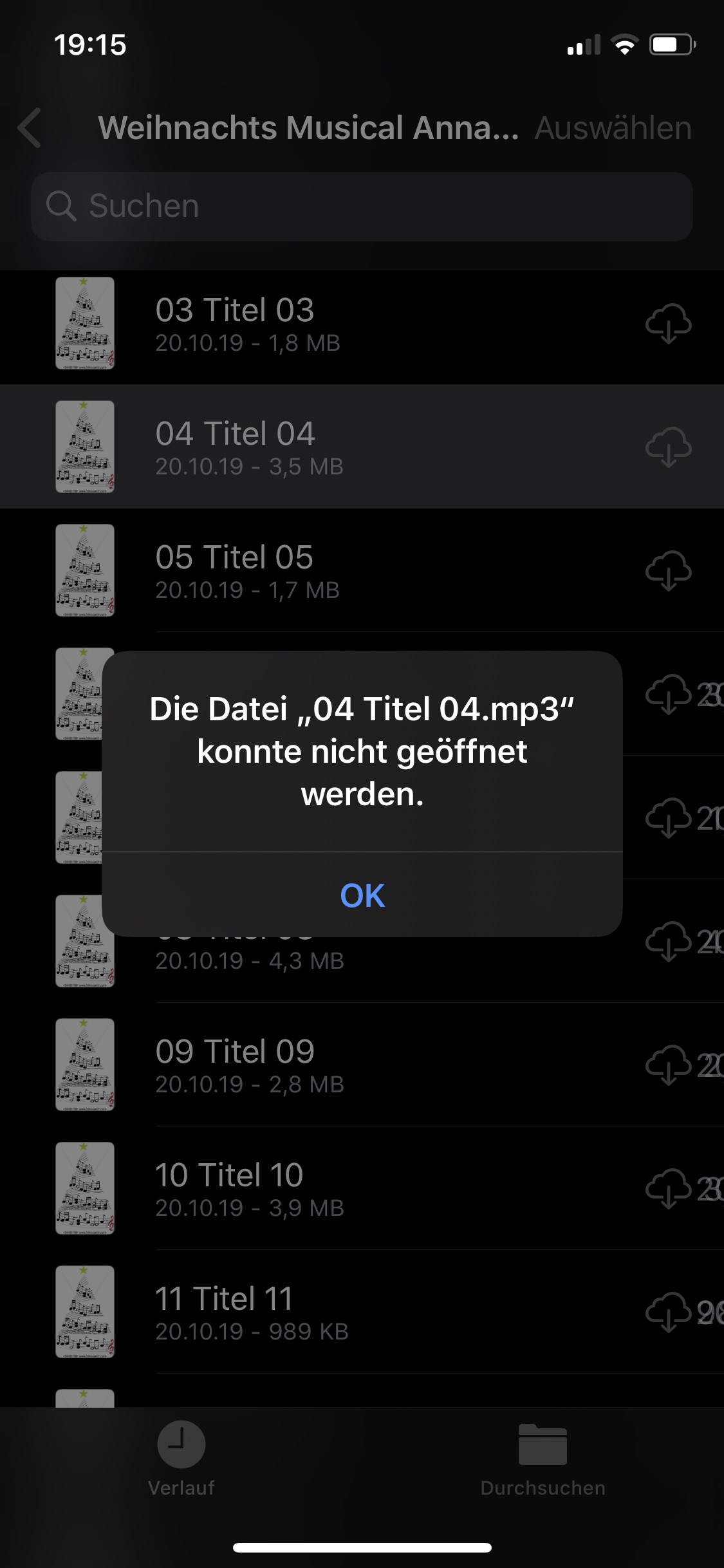Open the file 03 Titel 03
Image resolution: width=724 pixels, height=1568 pixels.
click(x=234, y=323)
